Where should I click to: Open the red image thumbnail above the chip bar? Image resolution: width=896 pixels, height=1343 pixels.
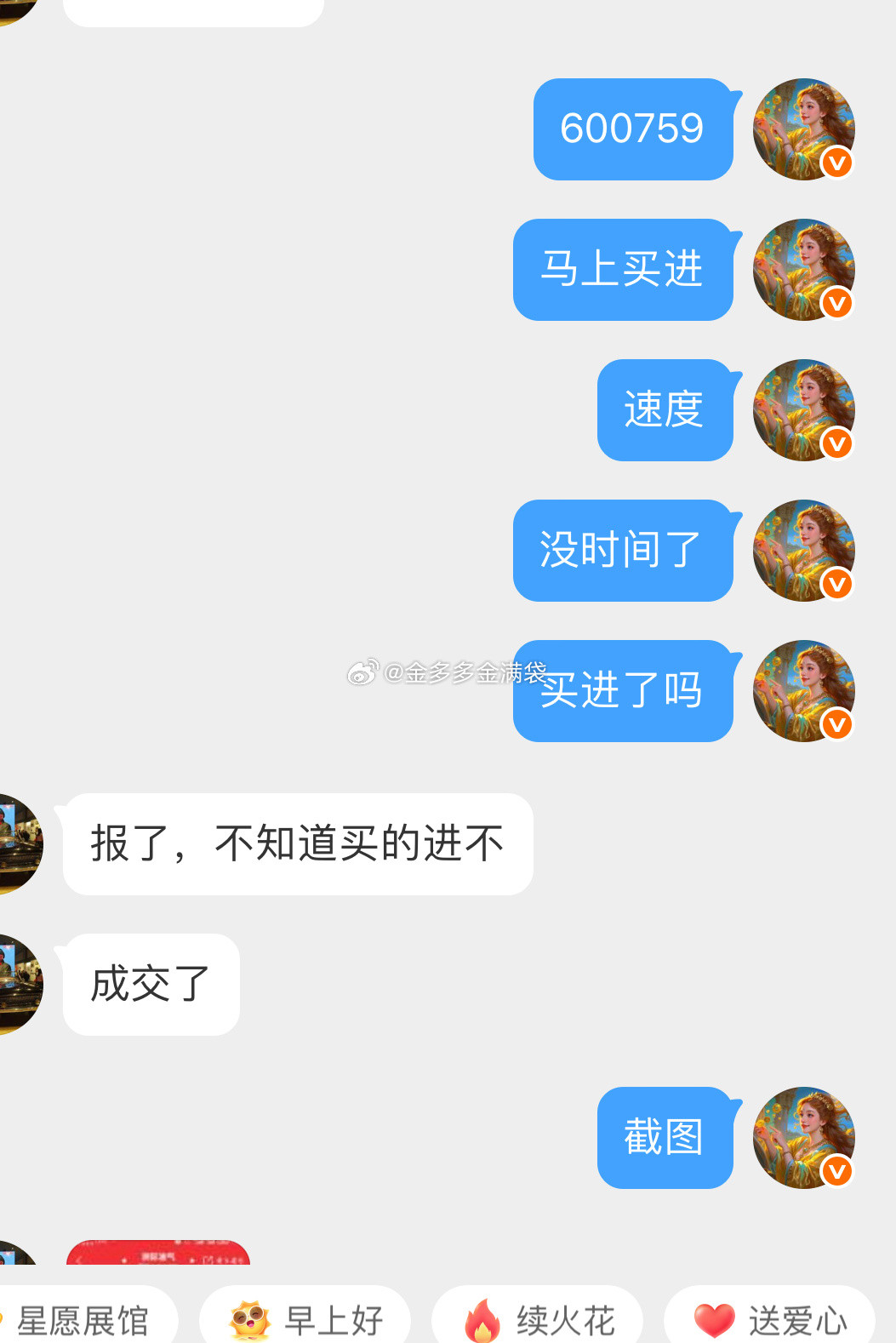157,1257
